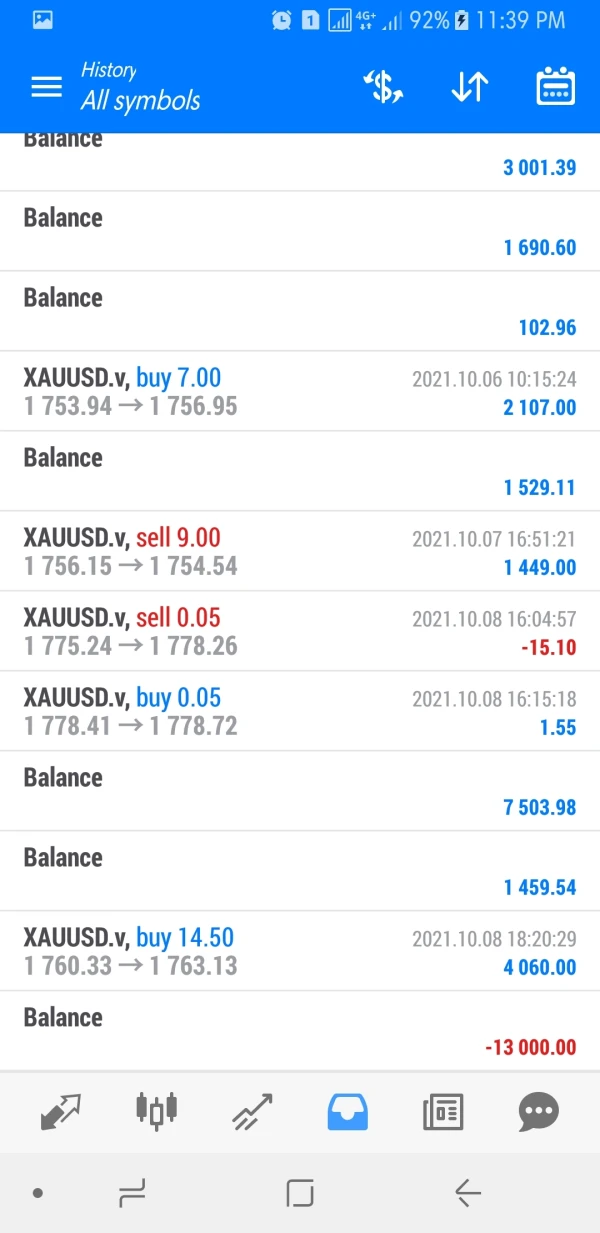Switch to the Chart candlestick tab

pyautogui.click(x=156, y=1111)
